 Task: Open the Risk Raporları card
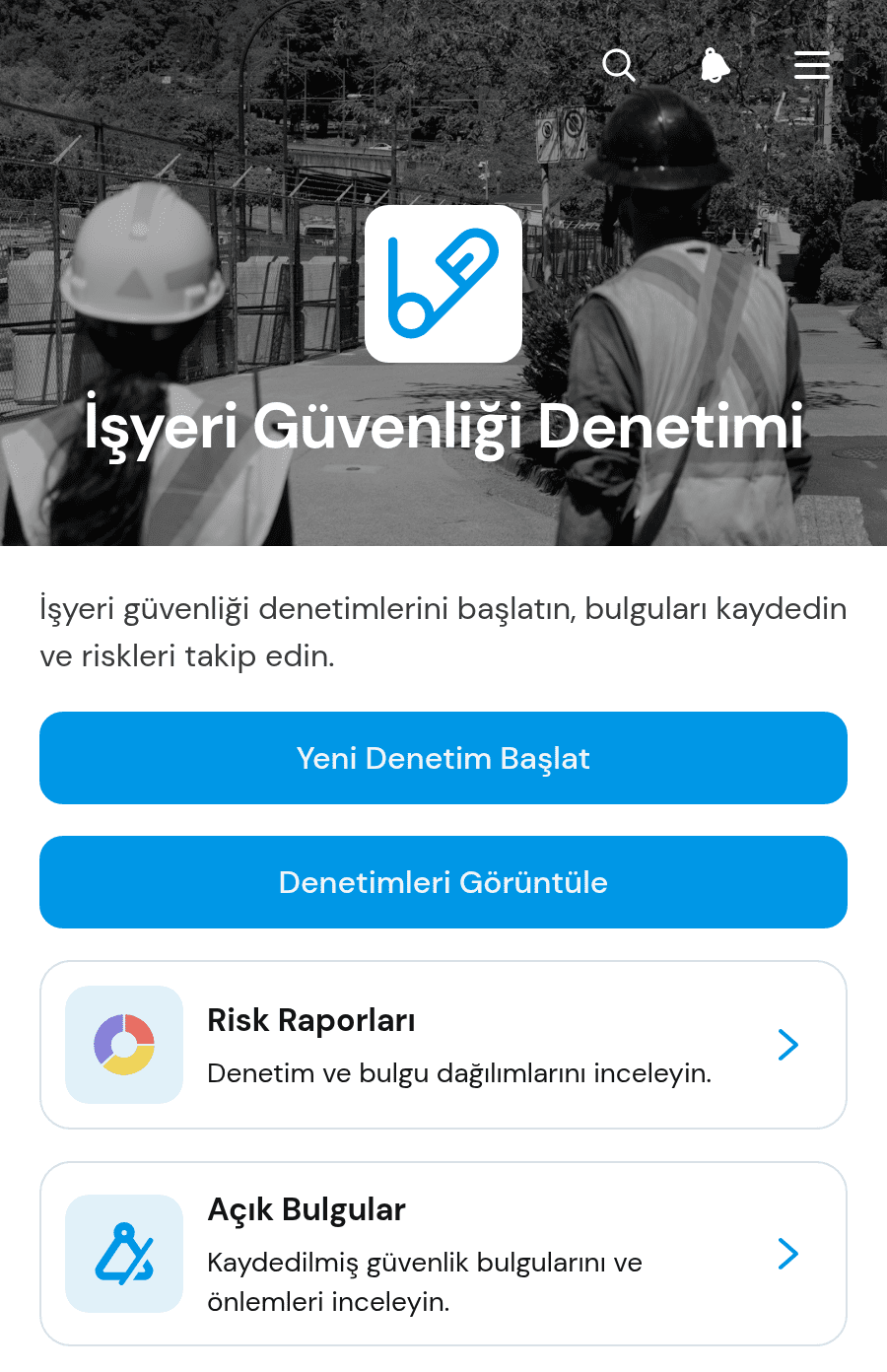click(443, 1045)
